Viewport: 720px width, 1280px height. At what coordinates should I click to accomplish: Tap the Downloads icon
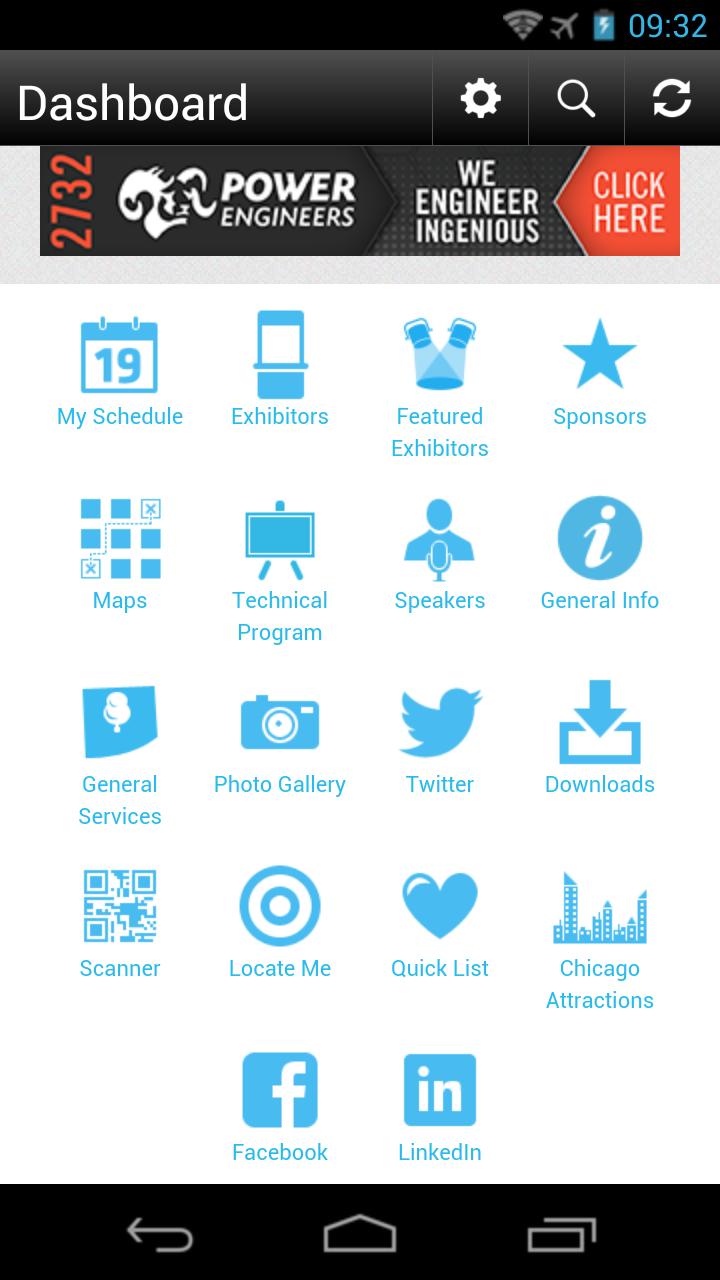[600, 721]
